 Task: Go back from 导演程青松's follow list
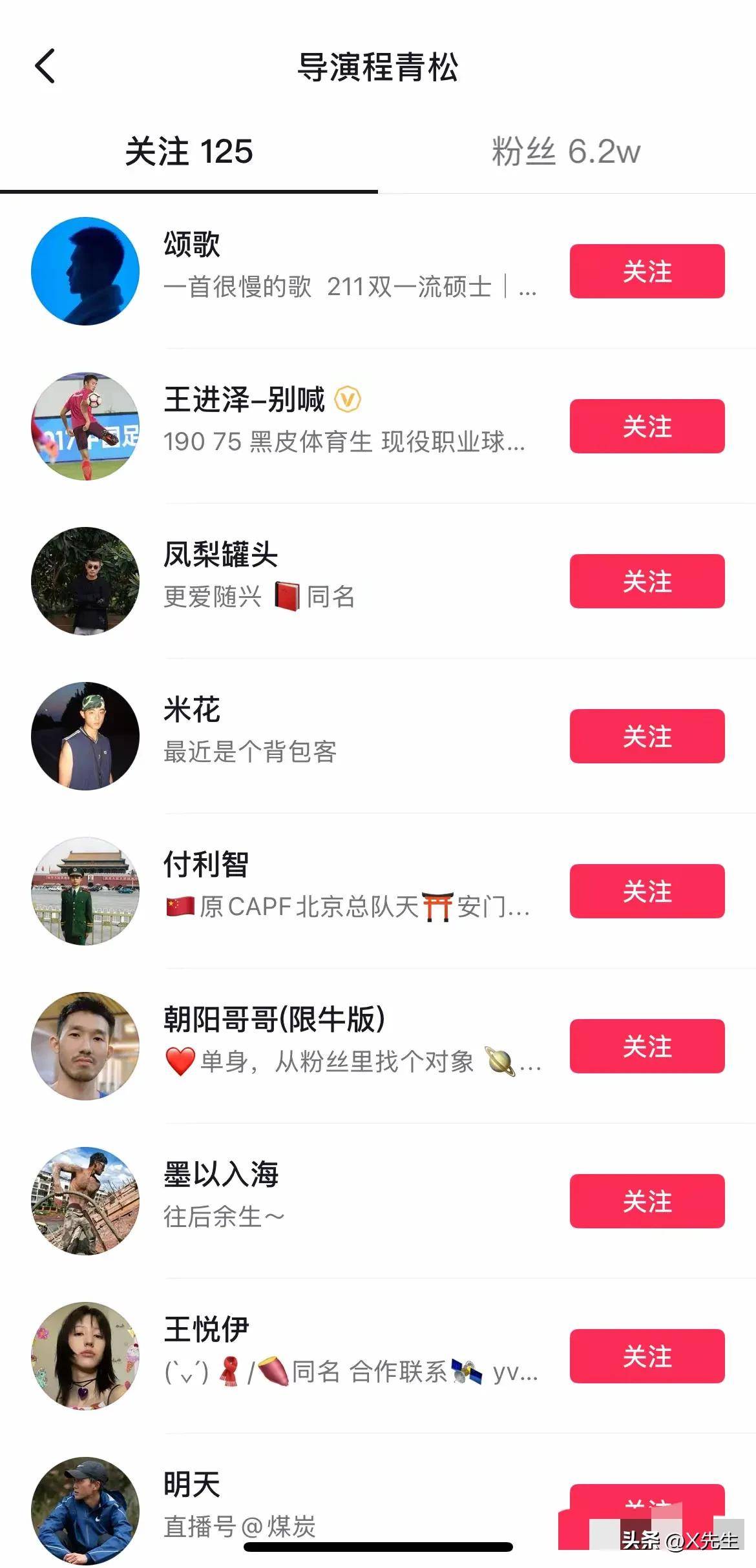[45, 67]
